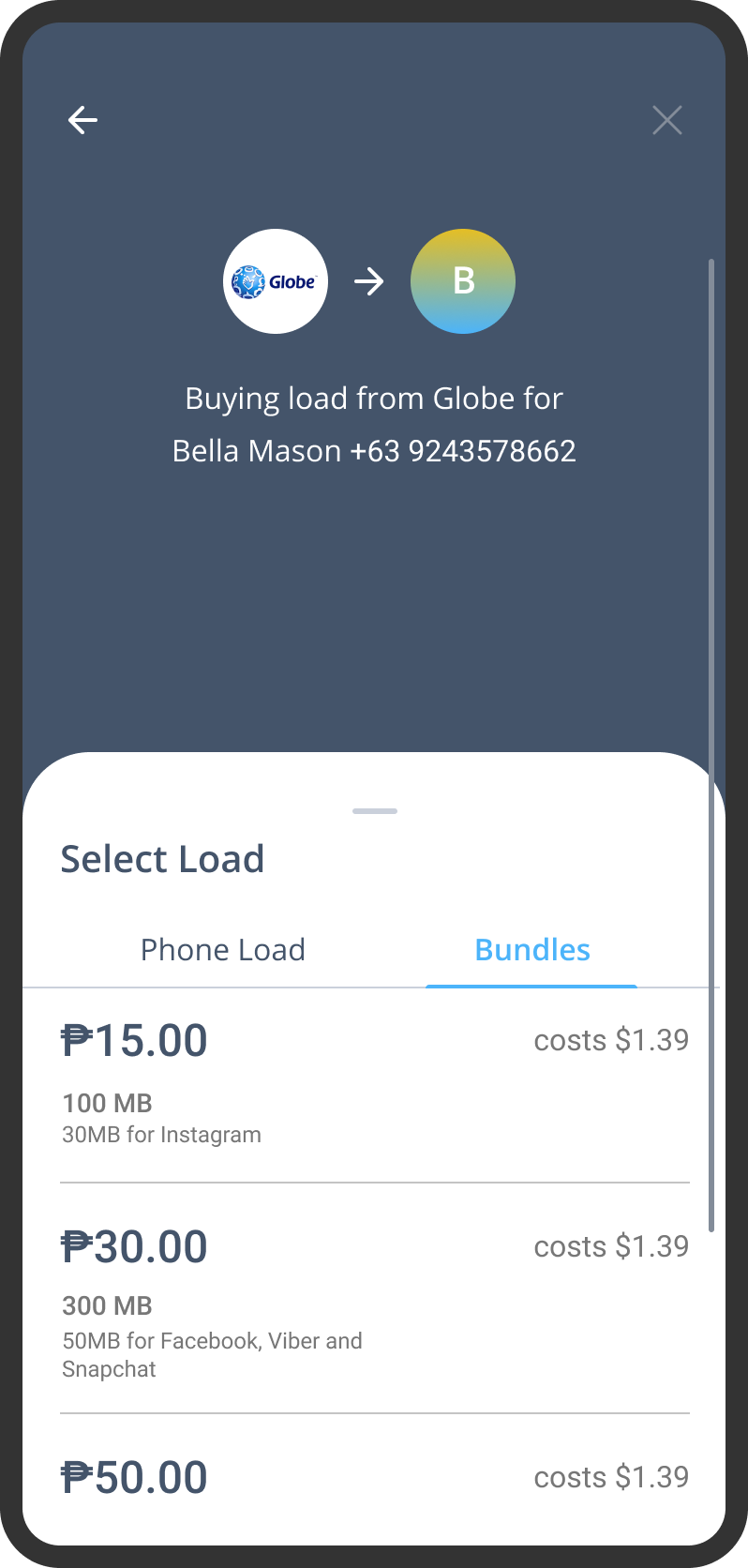Viewport: 748px width, 1568px height.
Task: Go back using the arrow icon
Action: (x=82, y=120)
